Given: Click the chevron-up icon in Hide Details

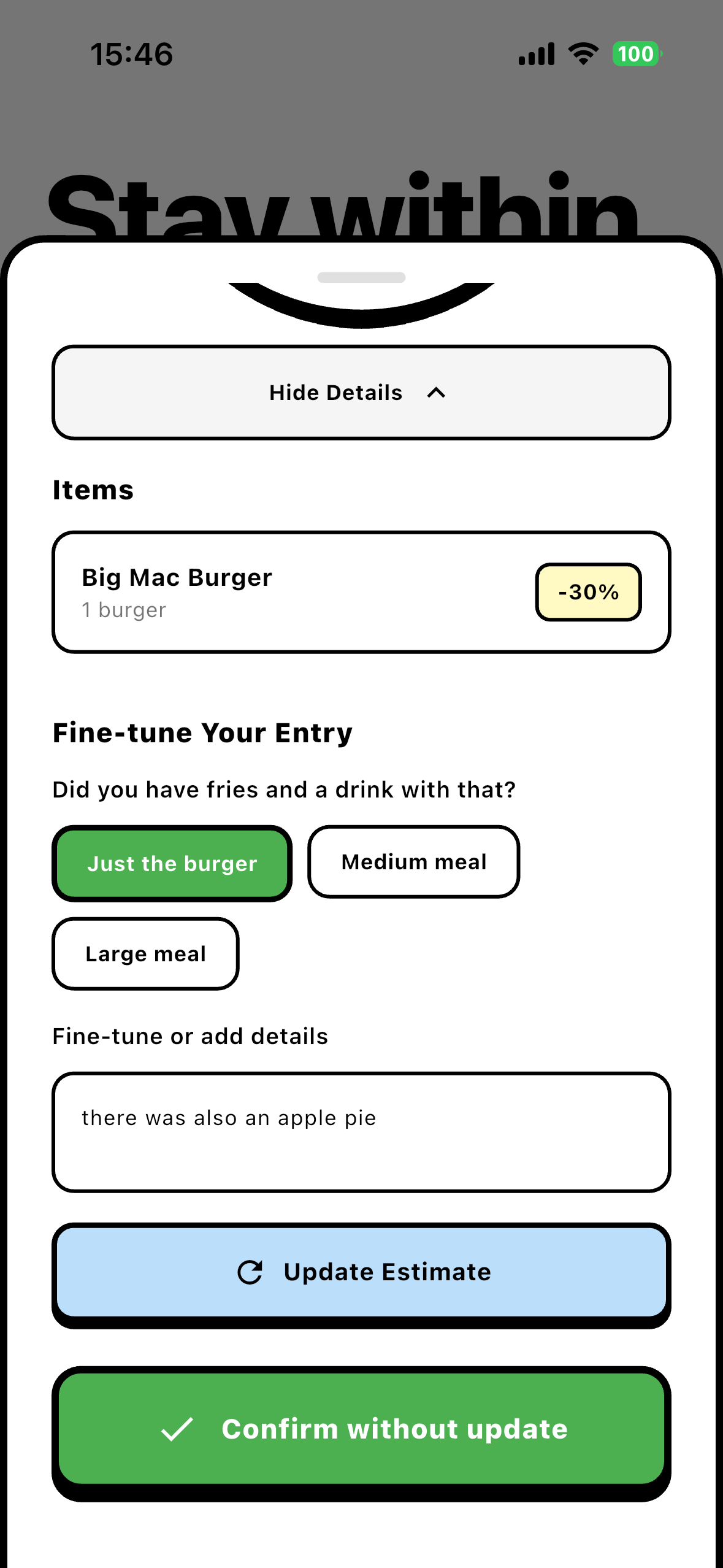Looking at the screenshot, I should pos(437,393).
